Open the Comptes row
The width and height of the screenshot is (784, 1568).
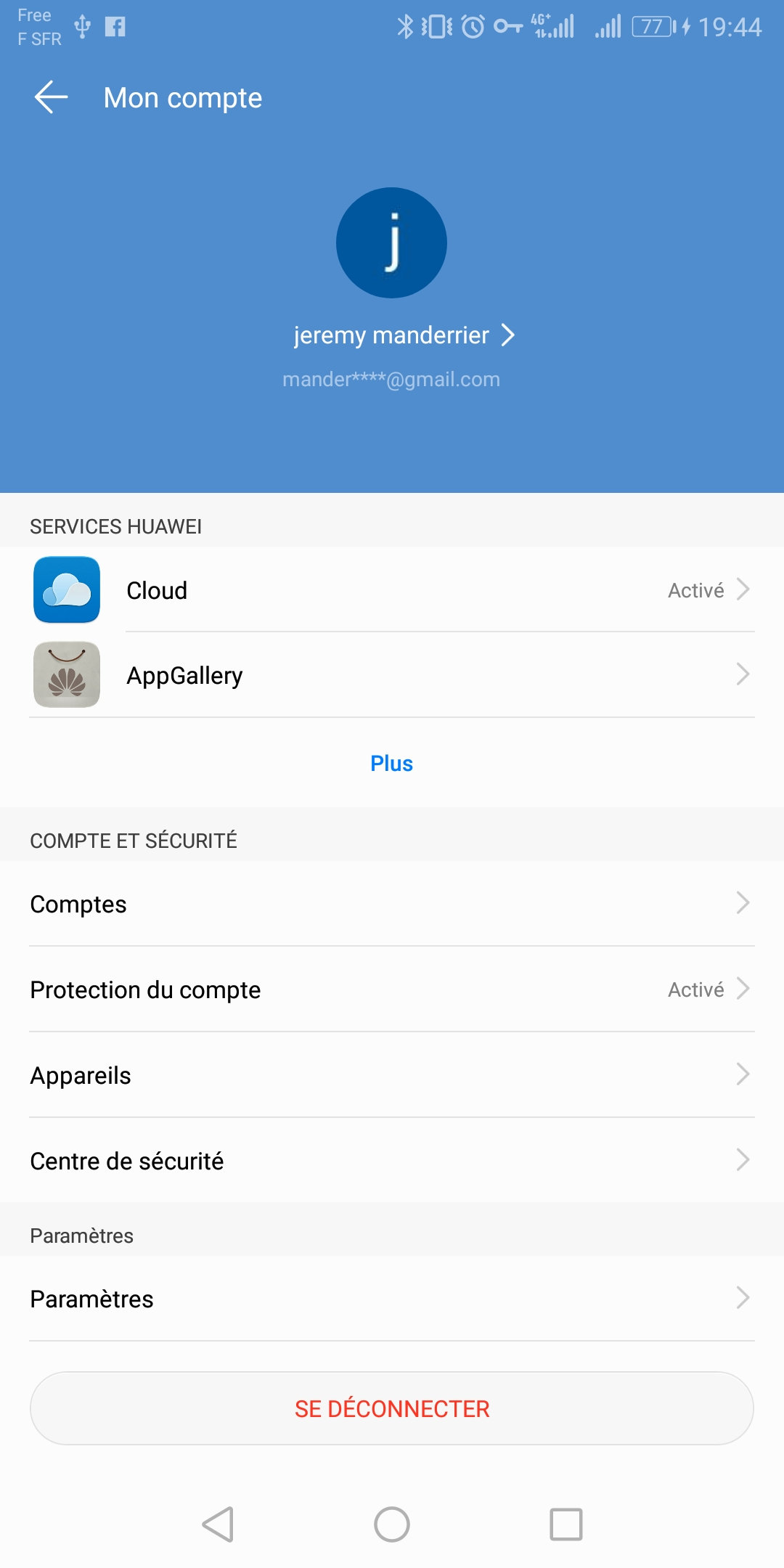[x=392, y=905]
